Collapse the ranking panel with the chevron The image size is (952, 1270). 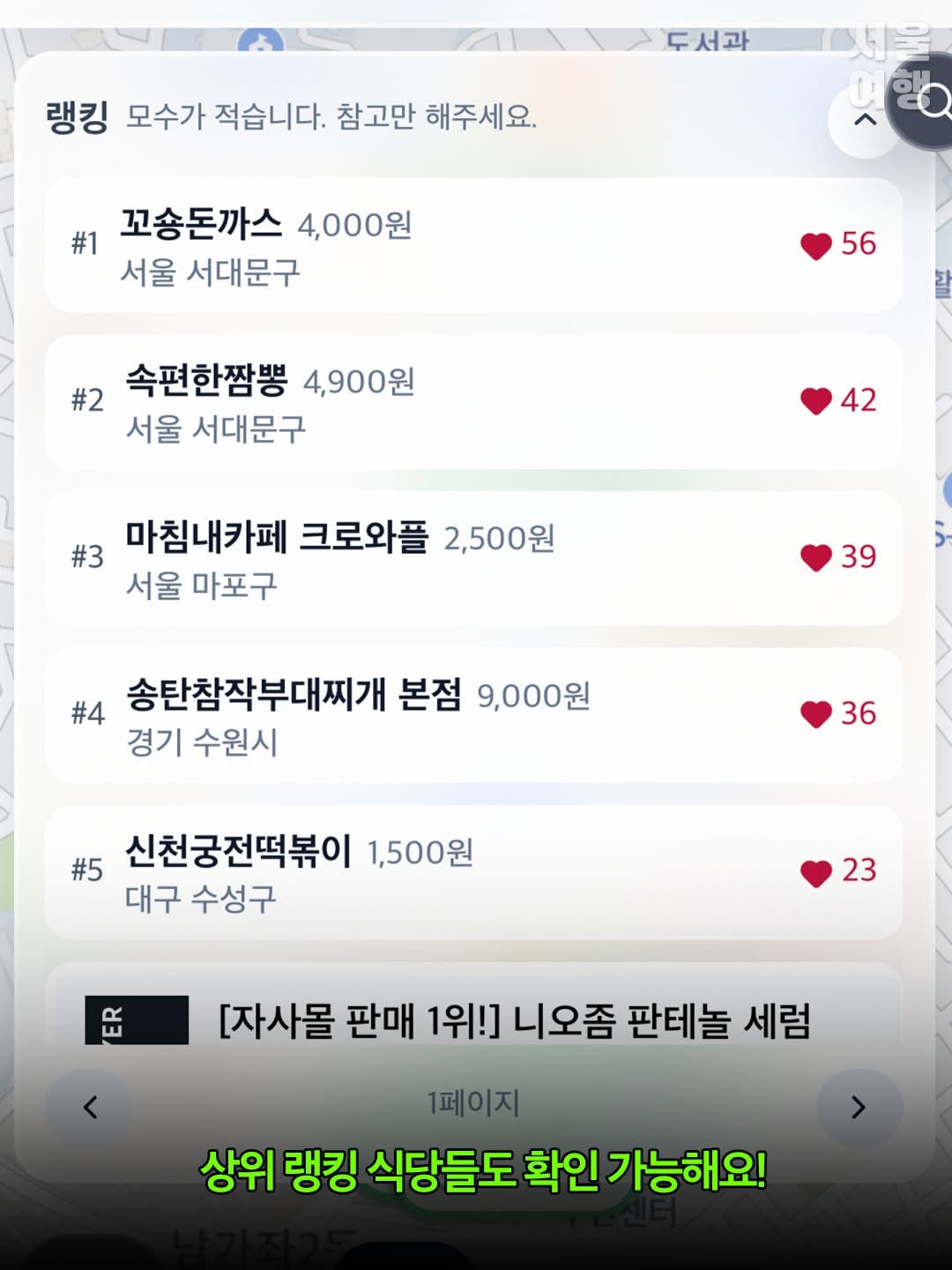click(865, 121)
